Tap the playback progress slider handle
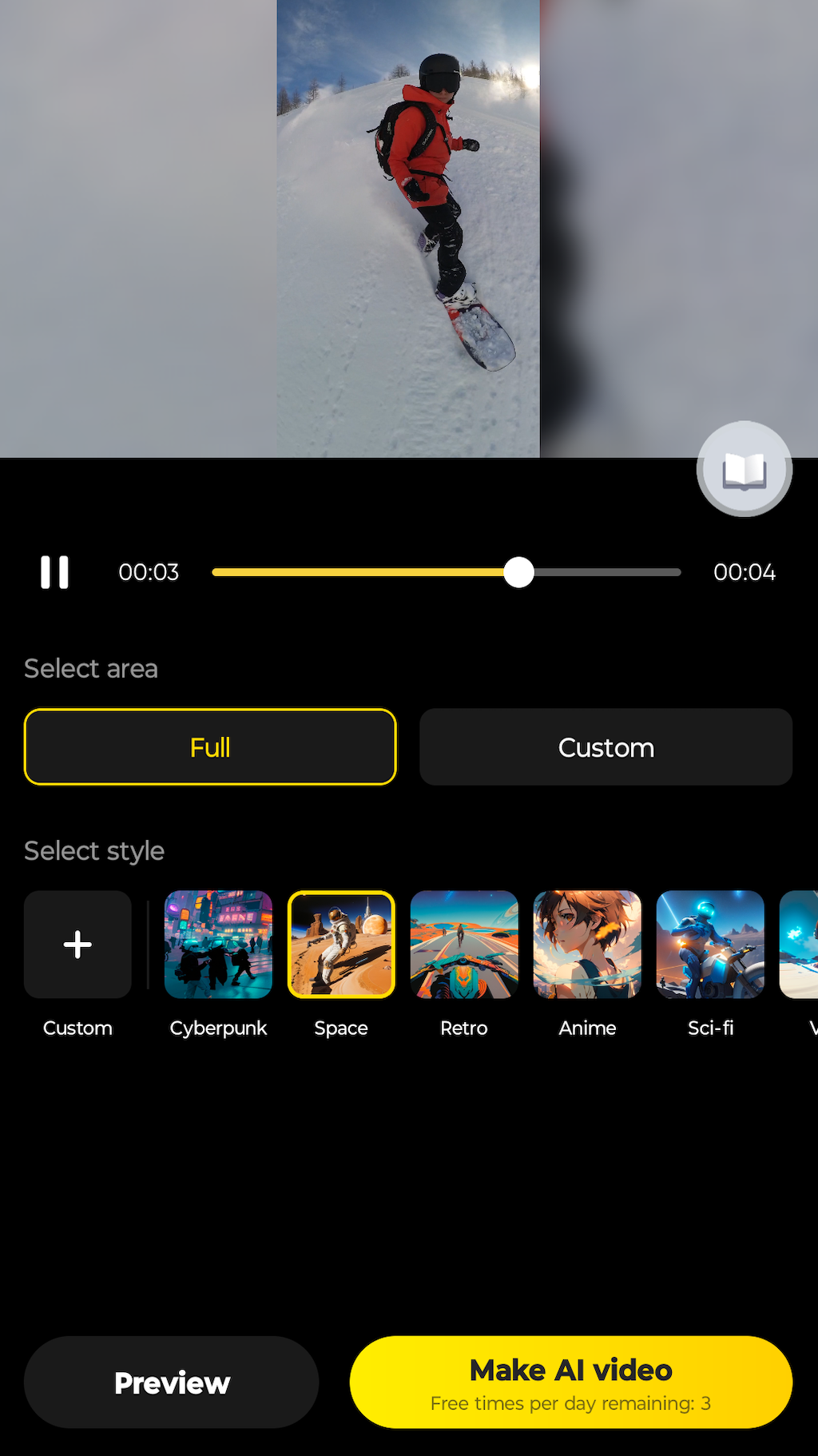This screenshot has height=1456, width=818. [519, 572]
